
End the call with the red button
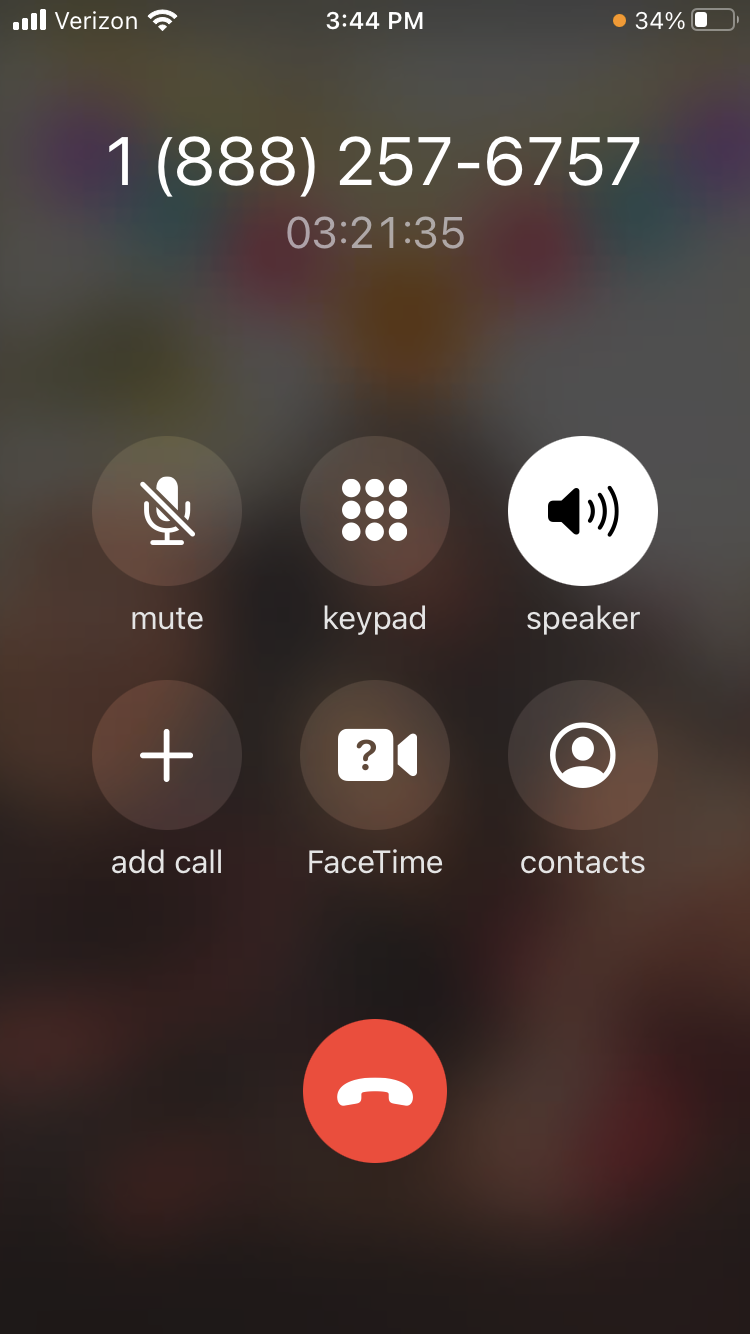[375, 1091]
